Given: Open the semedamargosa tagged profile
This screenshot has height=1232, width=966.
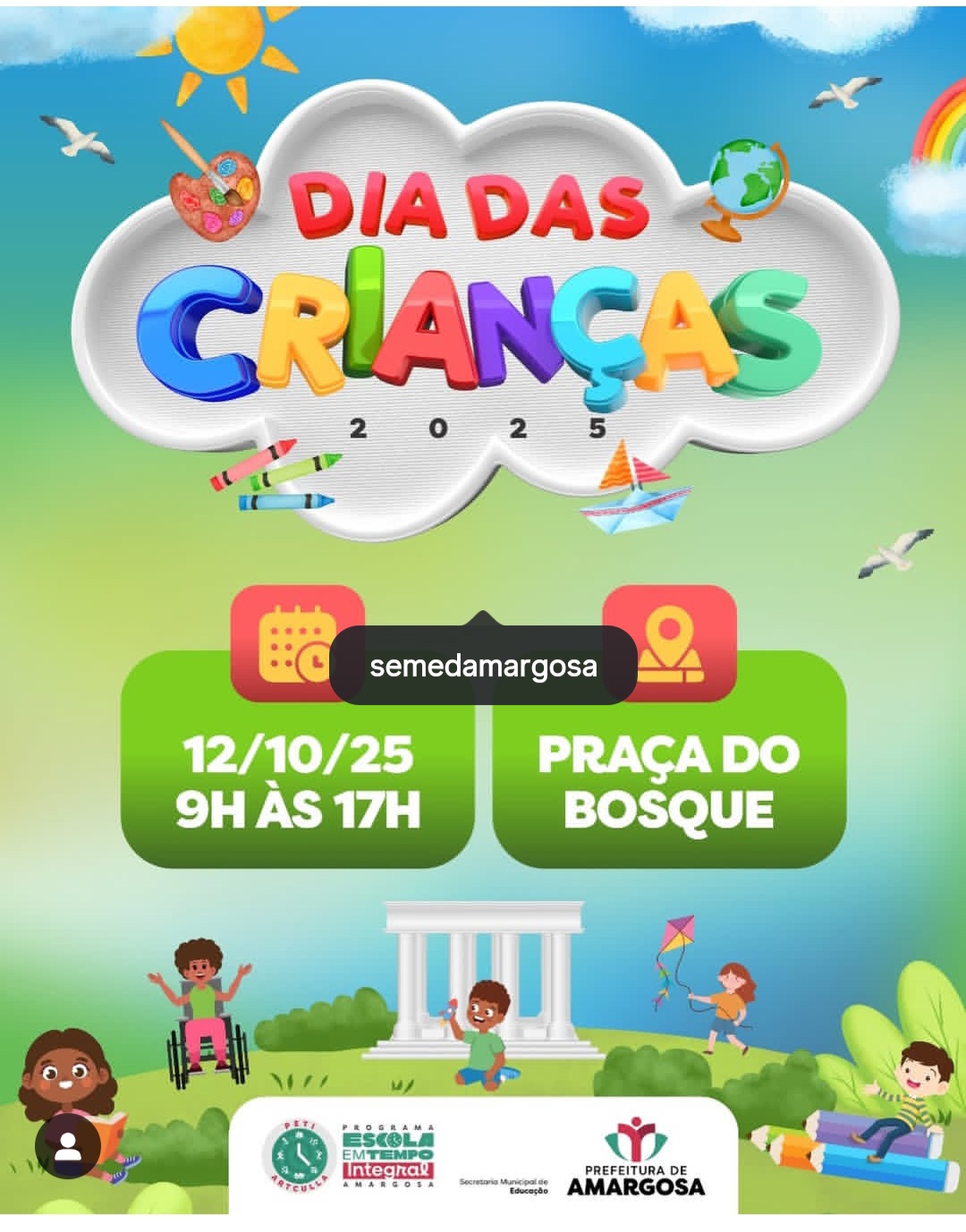Looking at the screenshot, I should pyautogui.click(x=483, y=667).
